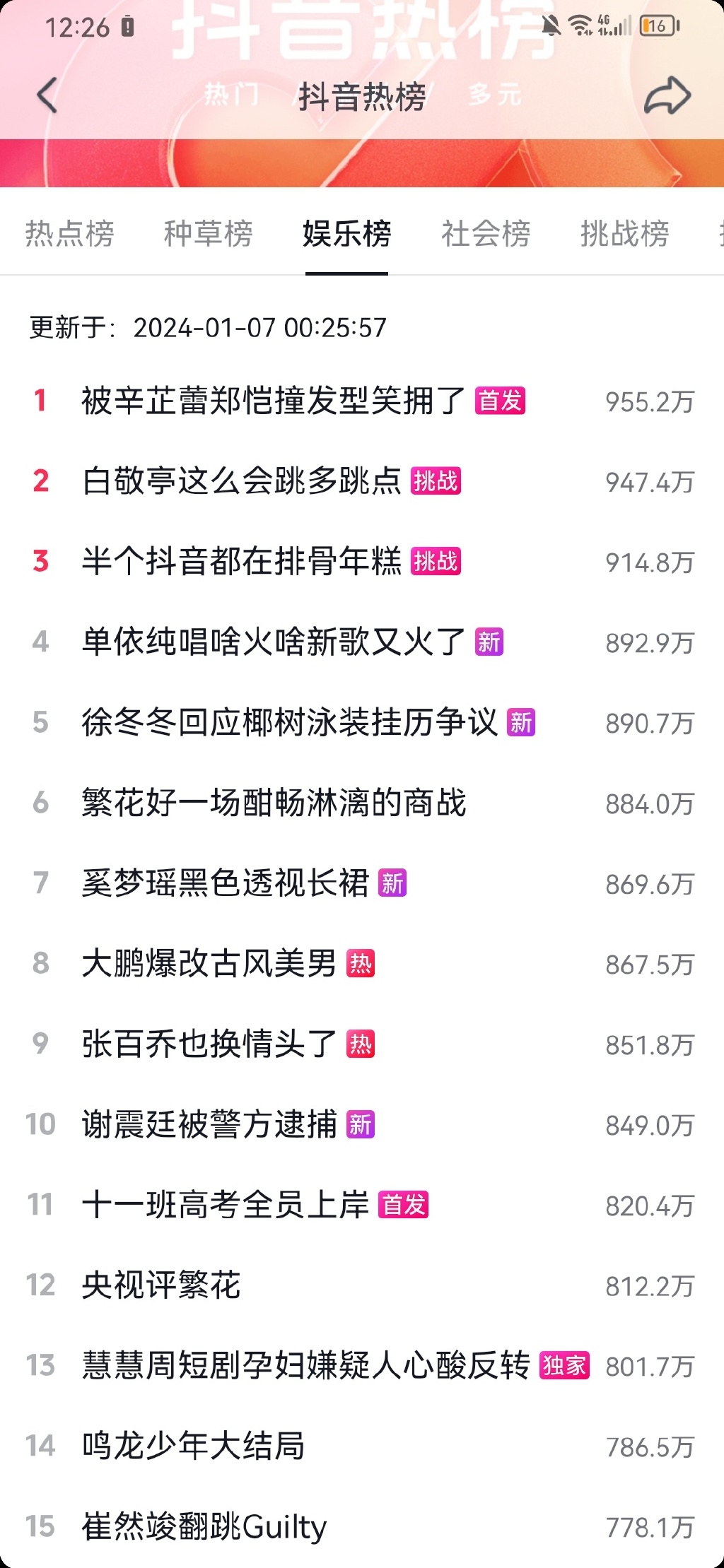Open 鸣龙少年大结局 topic
Viewport: 724px width, 1568px height.
362,1446
